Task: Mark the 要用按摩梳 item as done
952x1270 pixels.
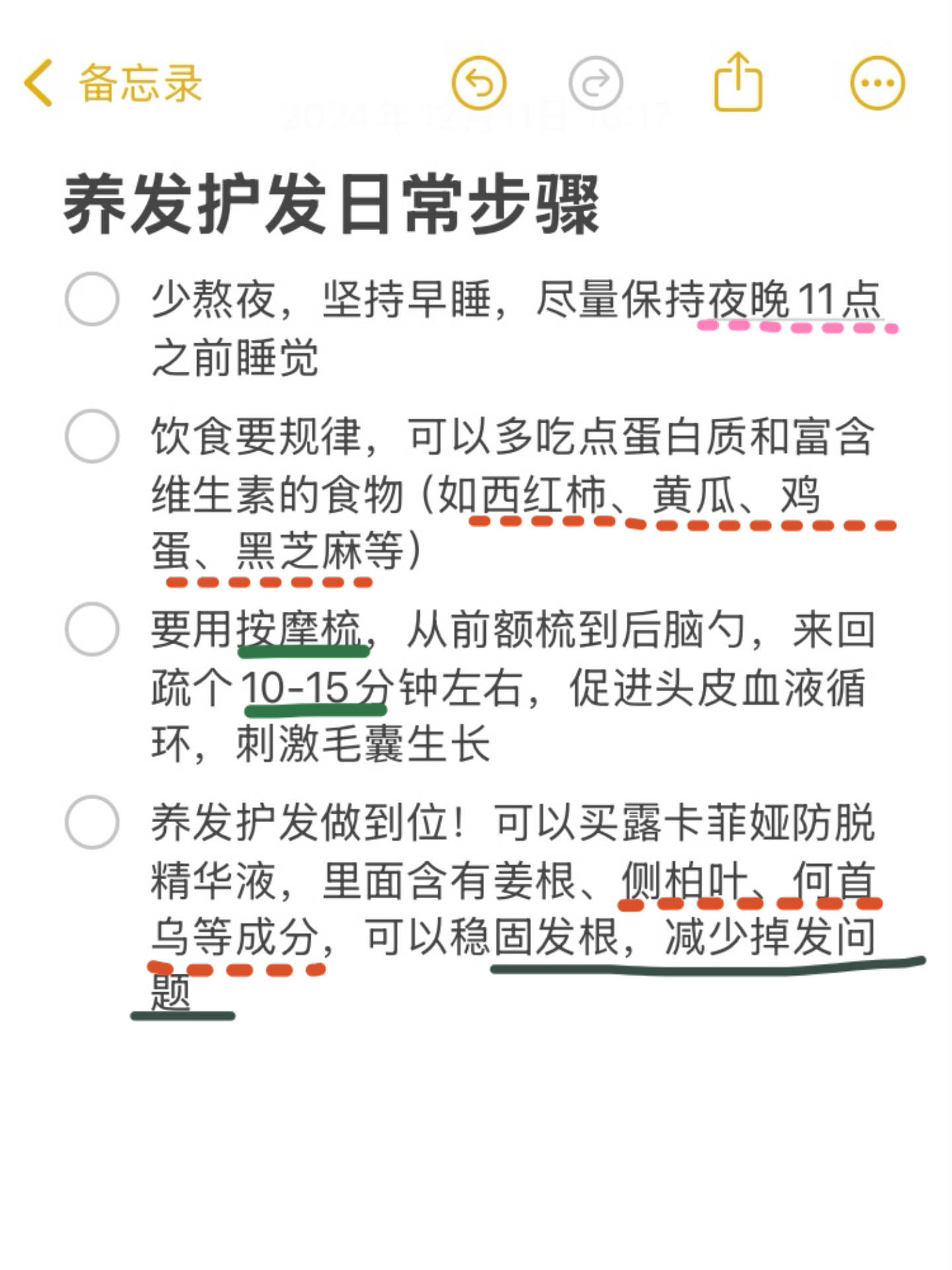Action: point(93,629)
